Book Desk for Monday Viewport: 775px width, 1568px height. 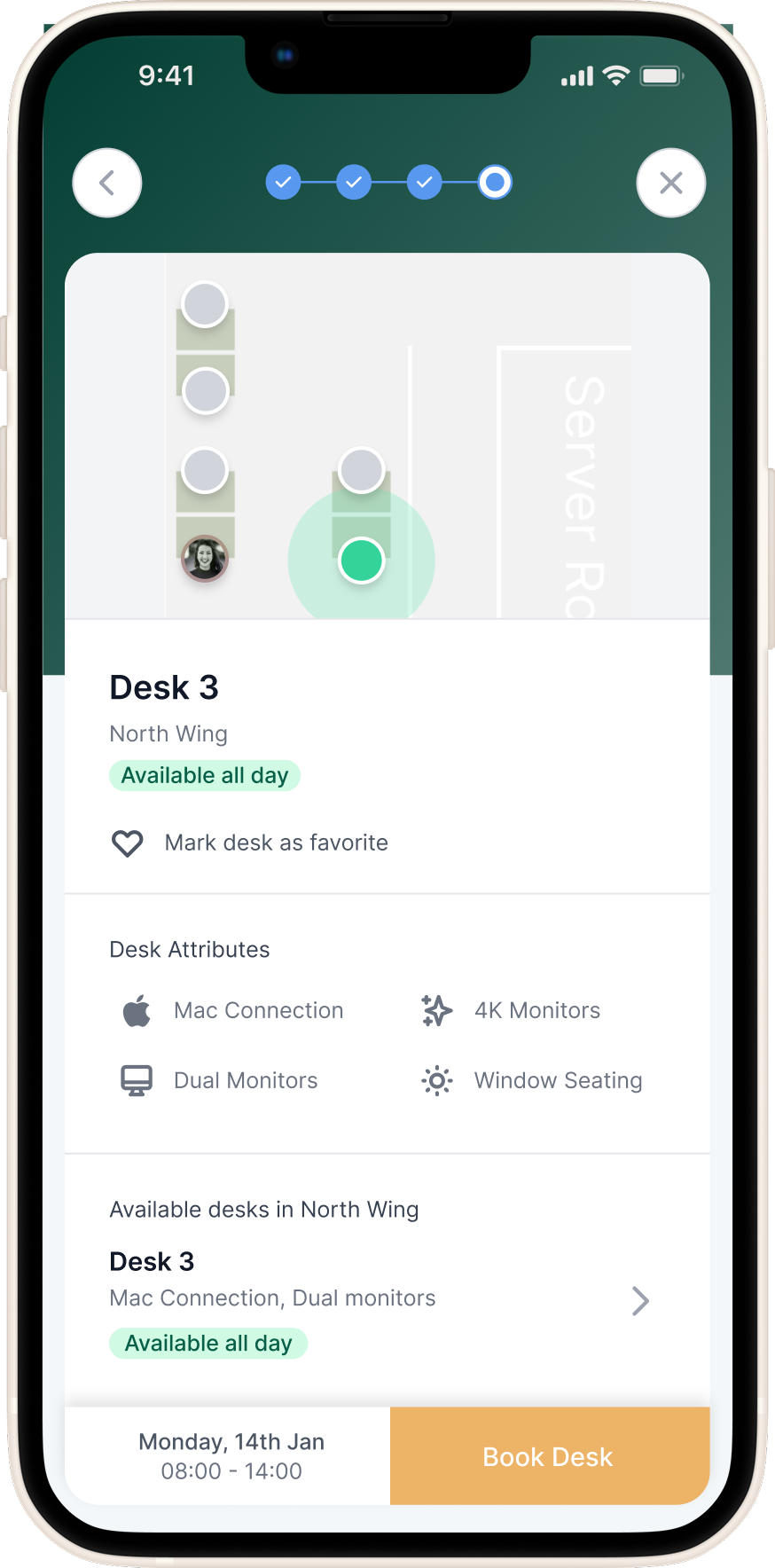click(549, 1456)
